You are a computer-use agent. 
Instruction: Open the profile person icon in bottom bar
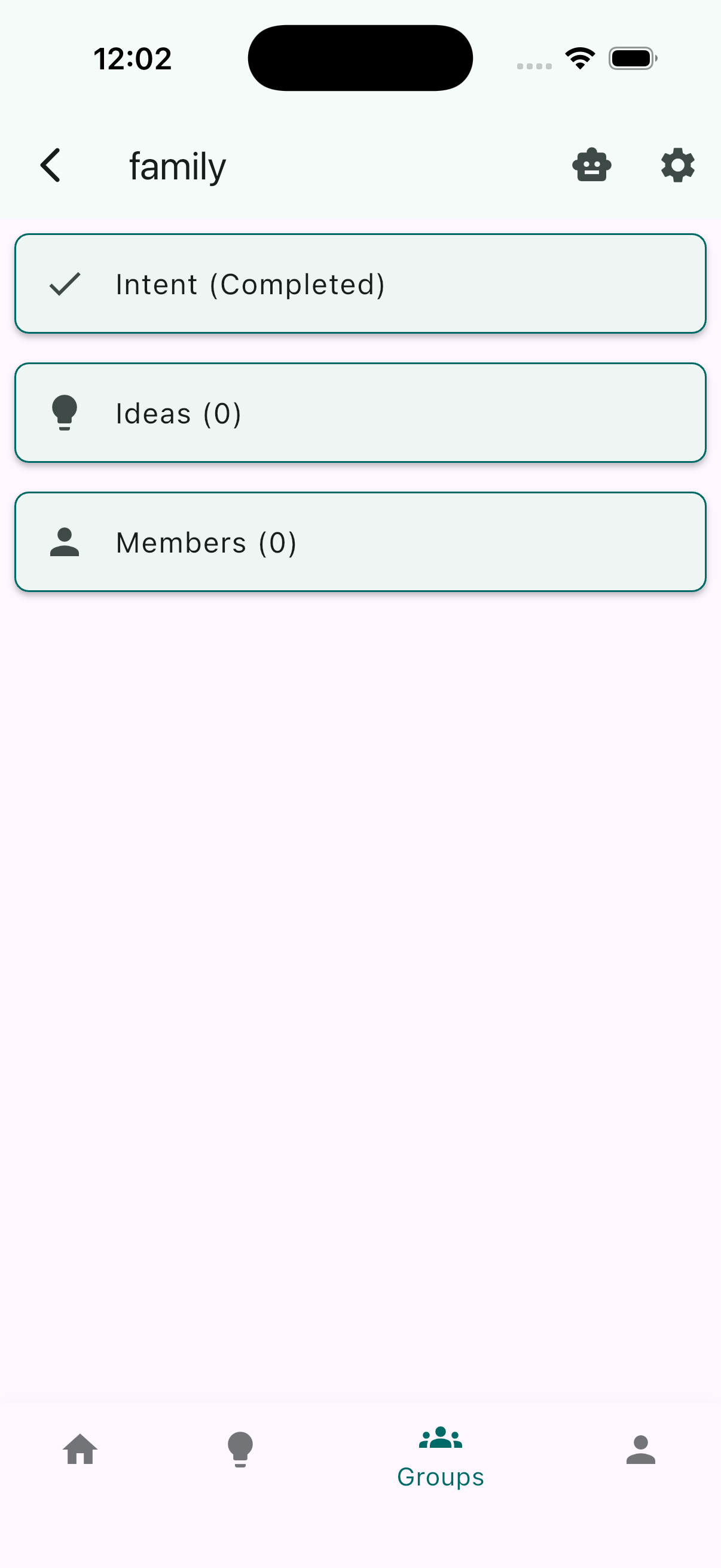(641, 1451)
